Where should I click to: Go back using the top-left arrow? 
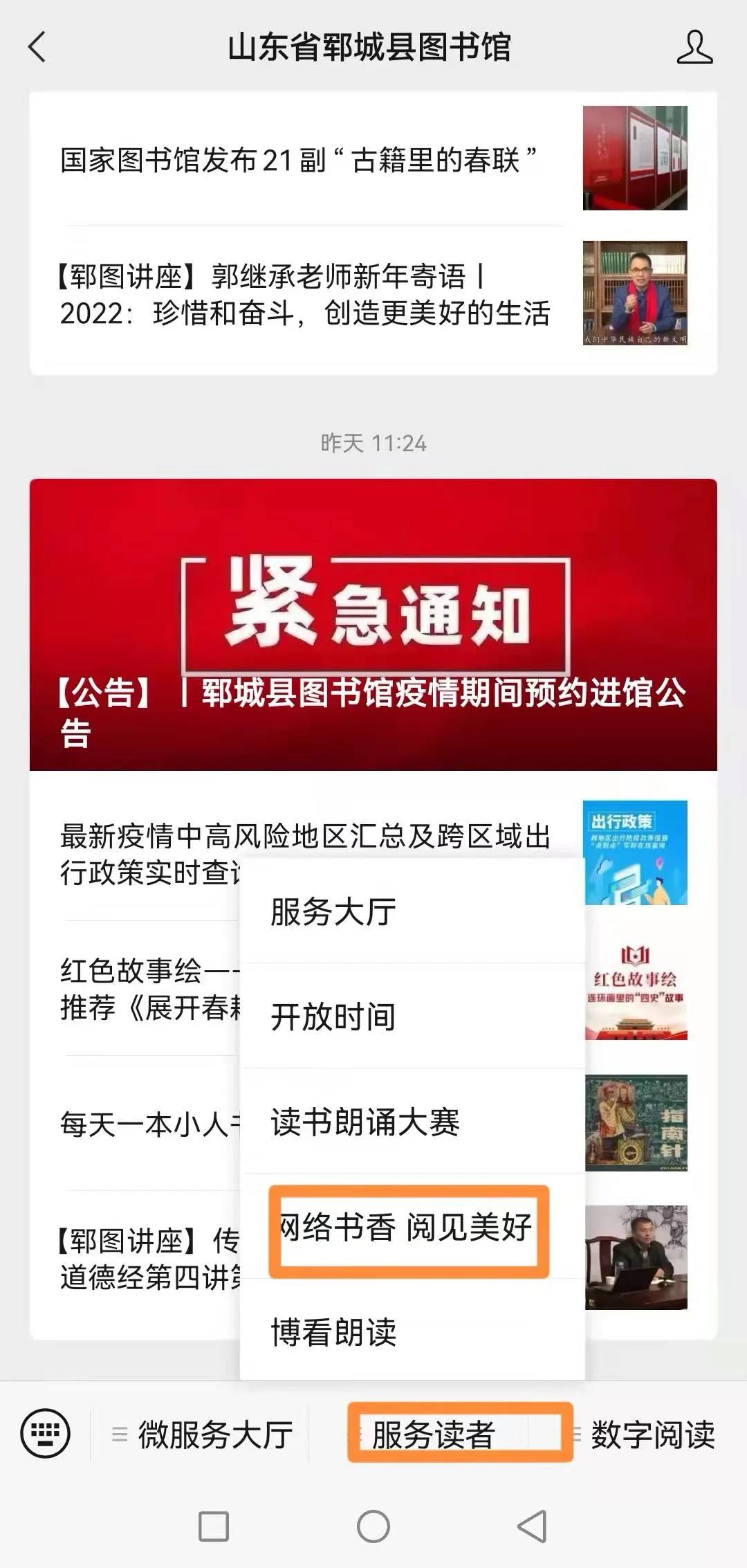[x=37, y=47]
